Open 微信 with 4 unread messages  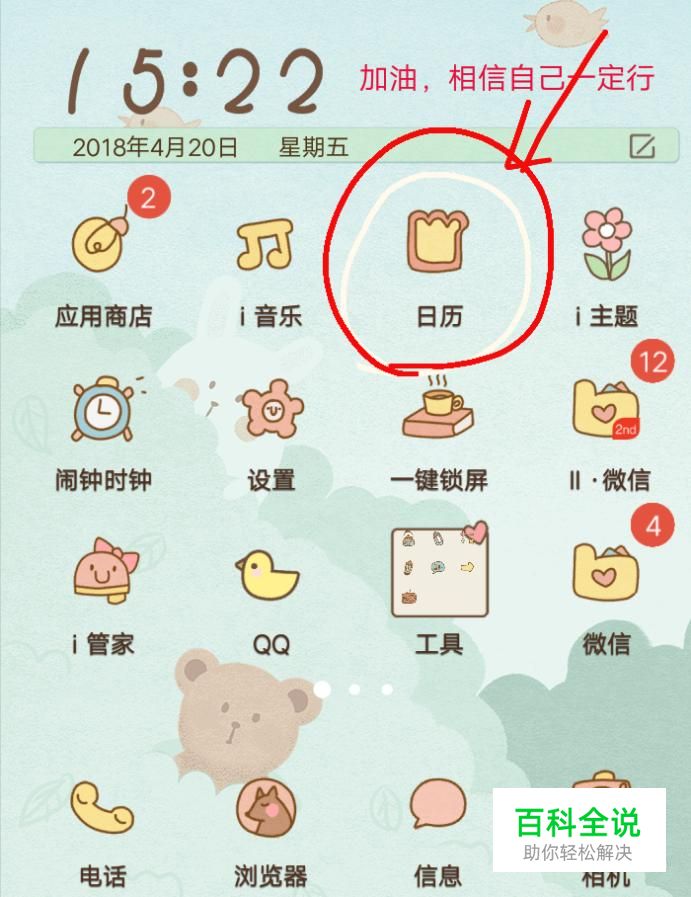(606, 574)
